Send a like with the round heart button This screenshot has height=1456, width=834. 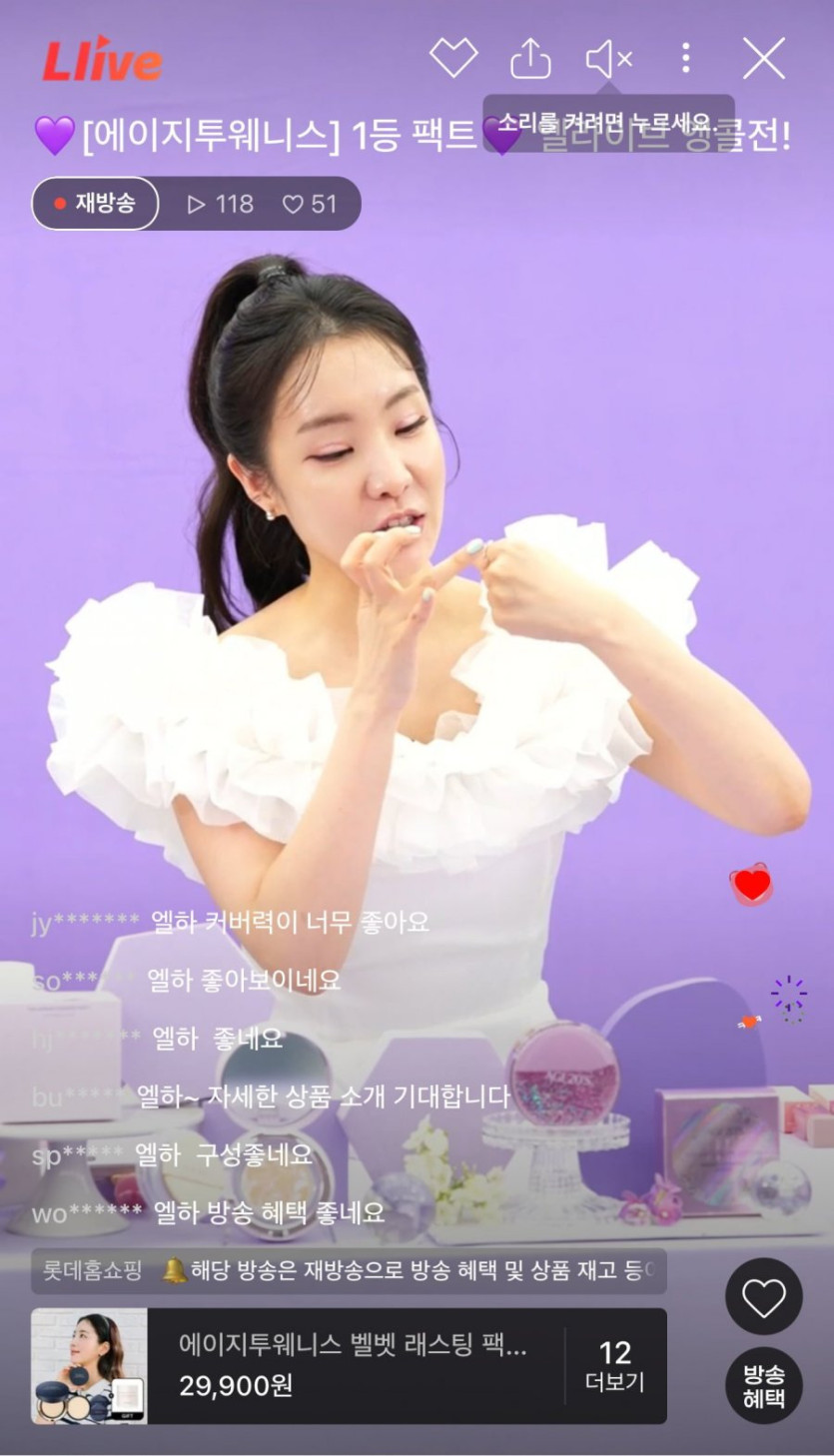pyautogui.click(x=764, y=1297)
